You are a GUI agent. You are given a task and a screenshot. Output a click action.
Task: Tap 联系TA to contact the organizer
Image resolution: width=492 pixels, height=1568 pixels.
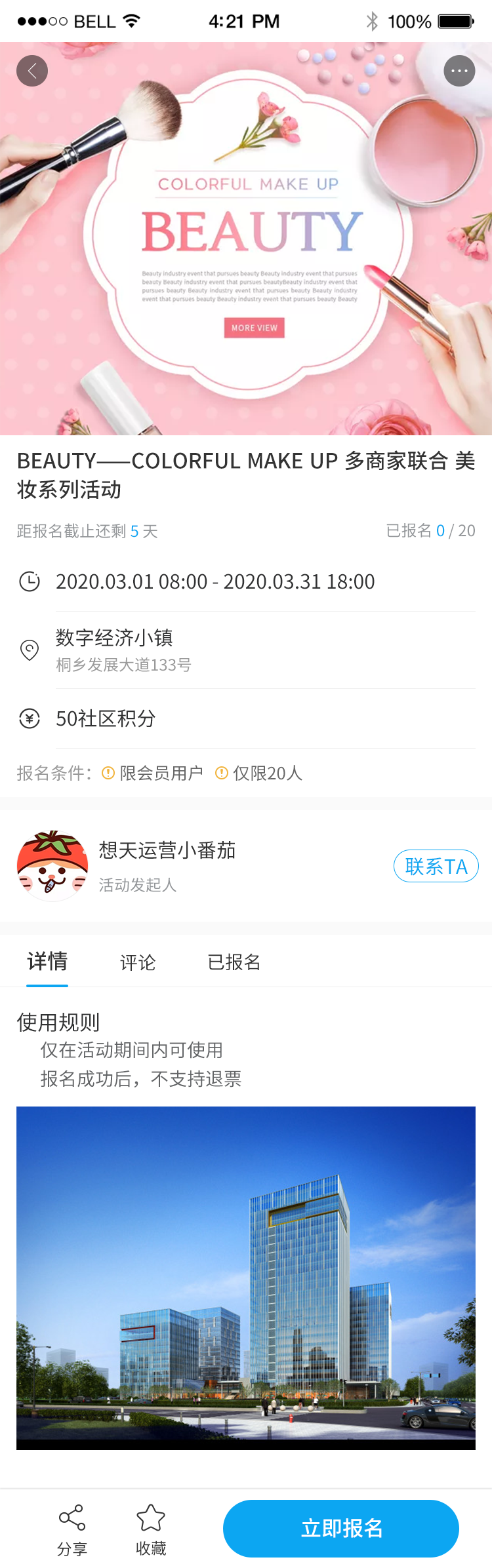[x=436, y=866]
